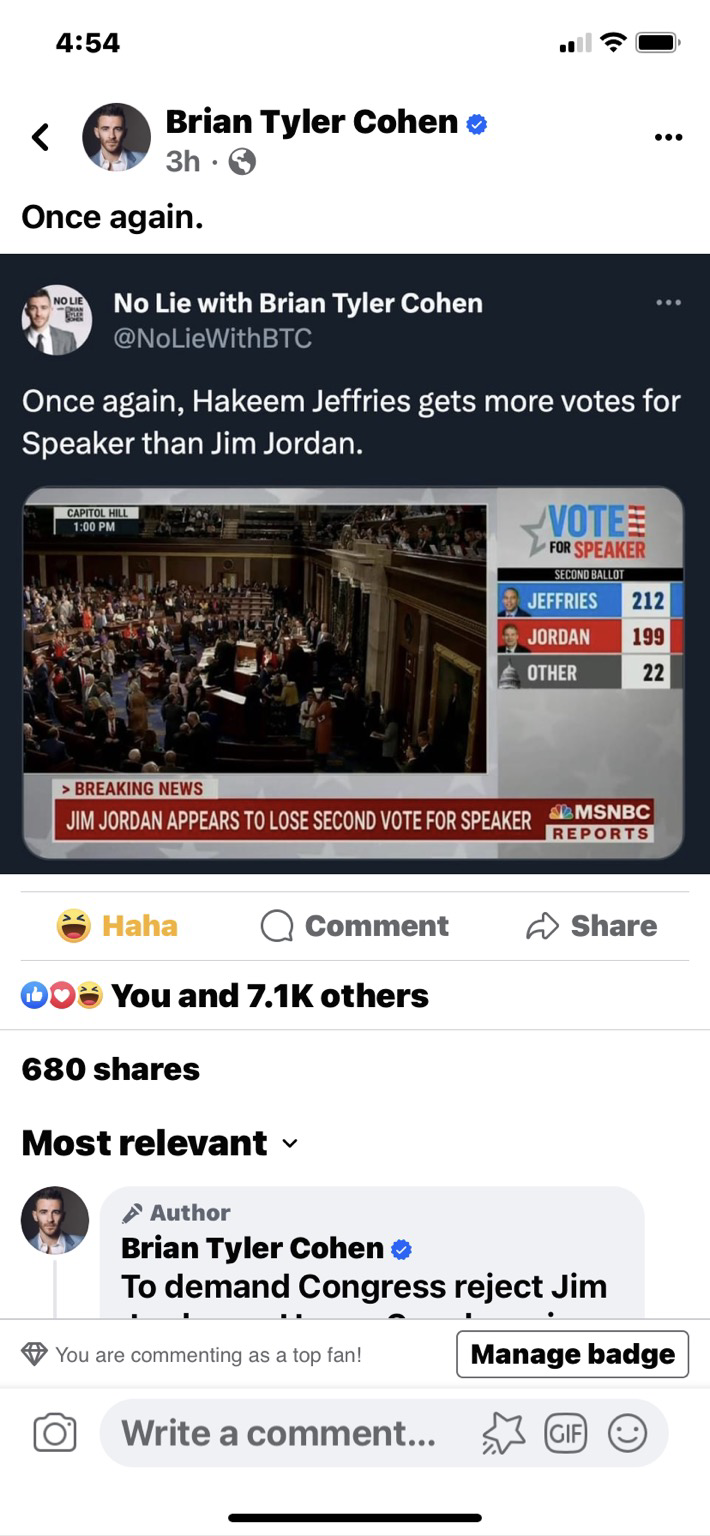Open the post's three-dot options menu
Image resolution: width=710 pixels, height=1536 pixels.
pyautogui.click(x=668, y=137)
